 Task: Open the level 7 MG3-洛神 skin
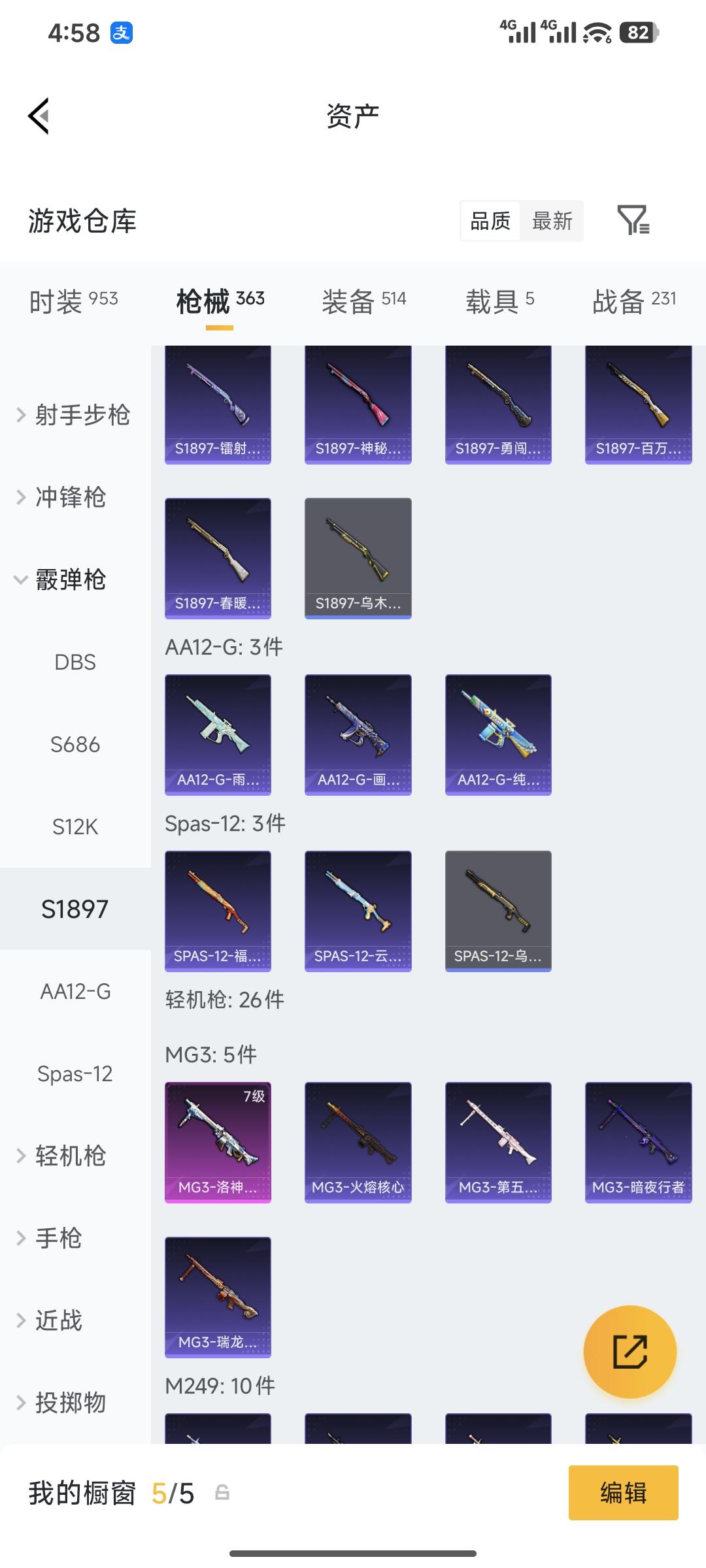click(x=218, y=1141)
